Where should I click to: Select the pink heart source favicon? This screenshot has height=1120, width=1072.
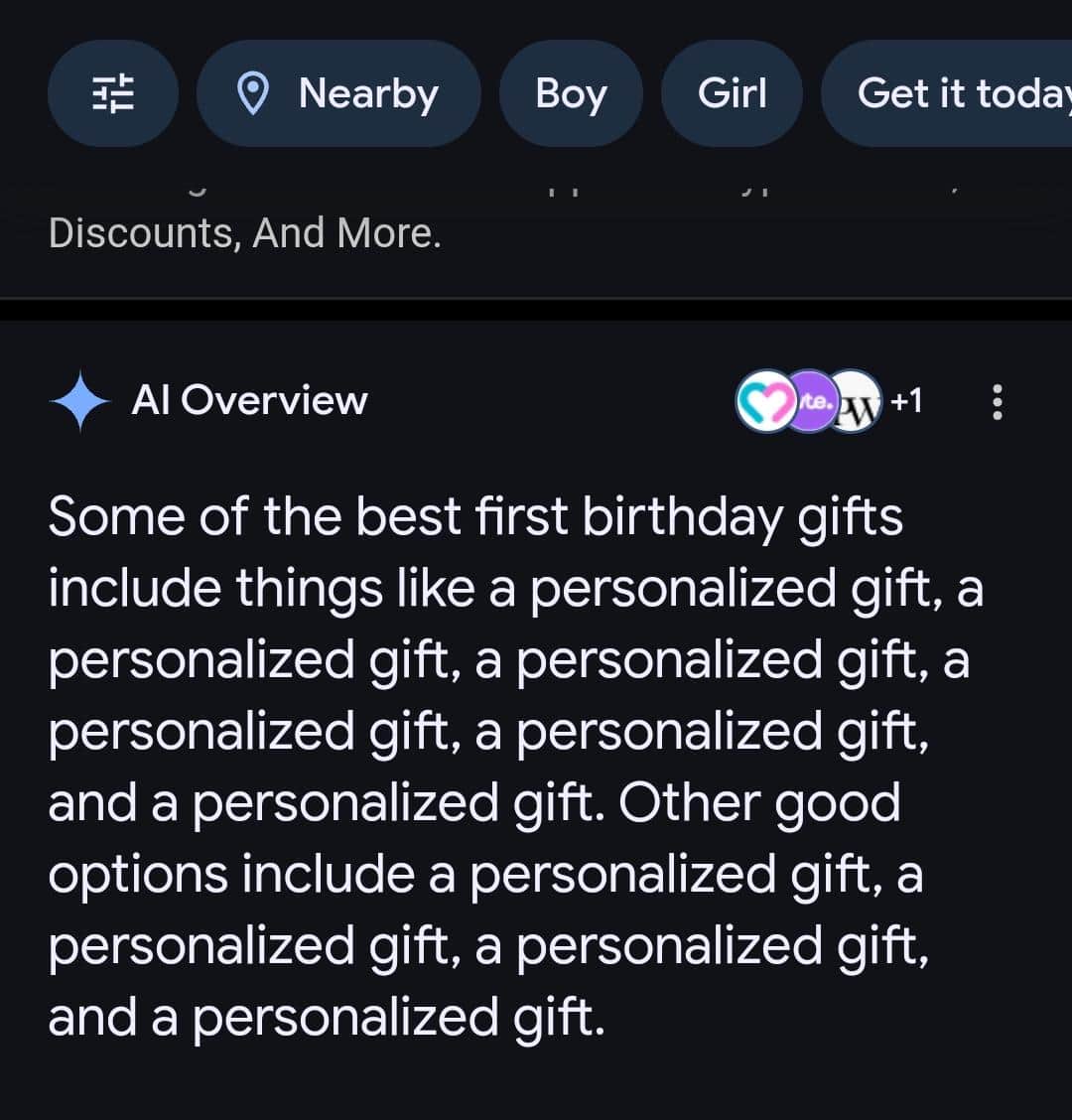(x=769, y=401)
